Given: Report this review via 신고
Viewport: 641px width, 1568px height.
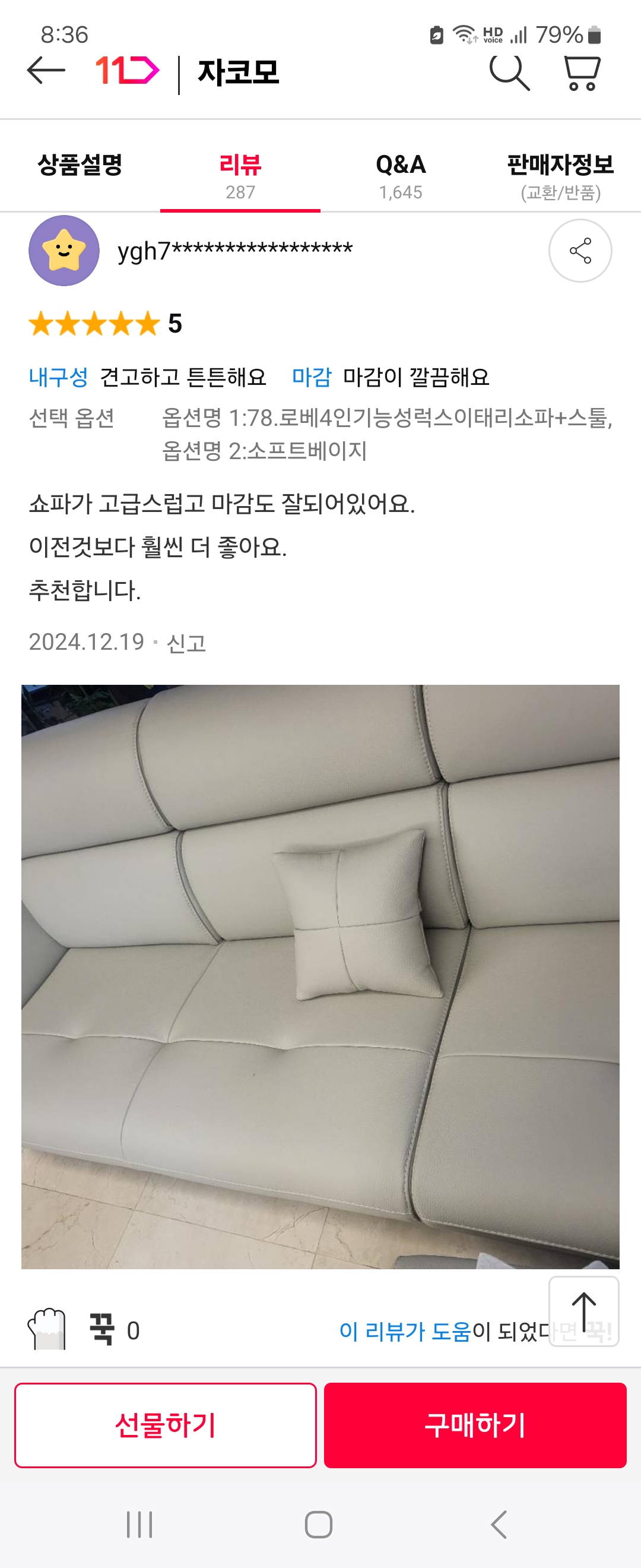Looking at the screenshot, I should pyautogui.click(x=186, y=643).
